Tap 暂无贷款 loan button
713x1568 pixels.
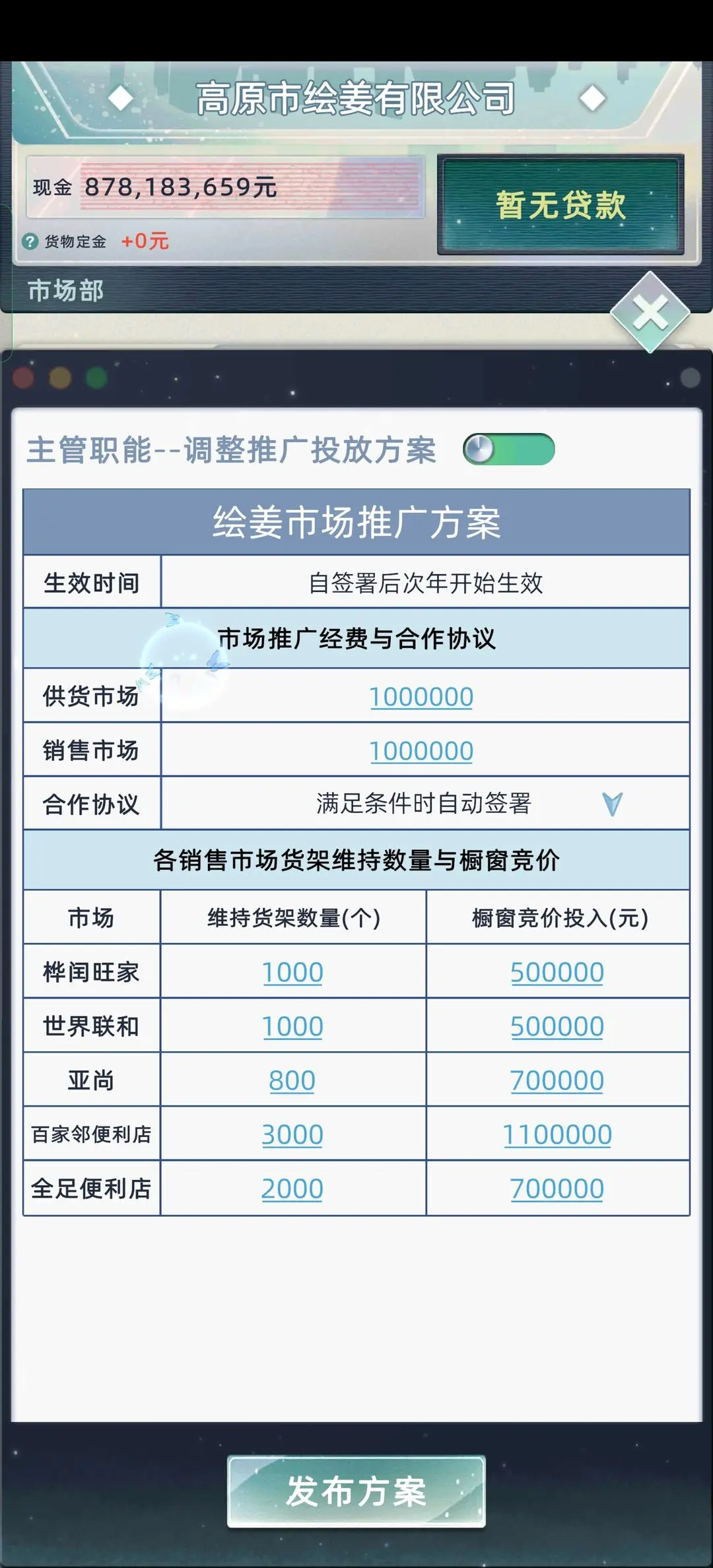[x=560, y=205]
